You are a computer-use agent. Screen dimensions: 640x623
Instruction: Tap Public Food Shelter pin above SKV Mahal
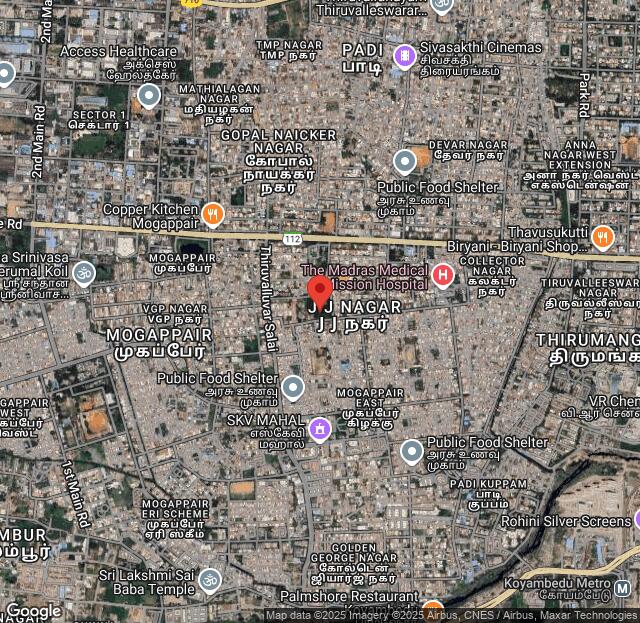(292, 387)
